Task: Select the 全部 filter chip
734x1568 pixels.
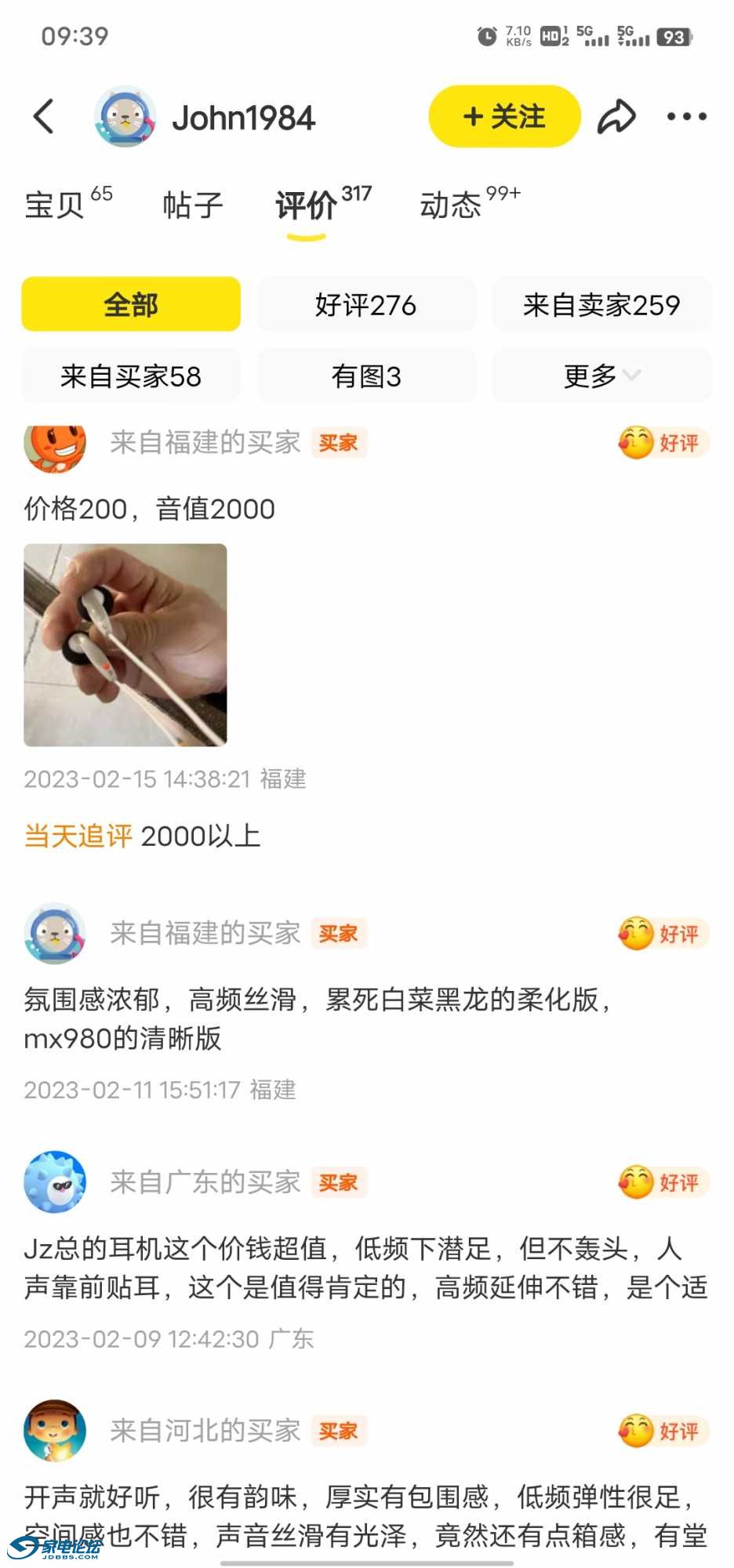Action: 131,304
